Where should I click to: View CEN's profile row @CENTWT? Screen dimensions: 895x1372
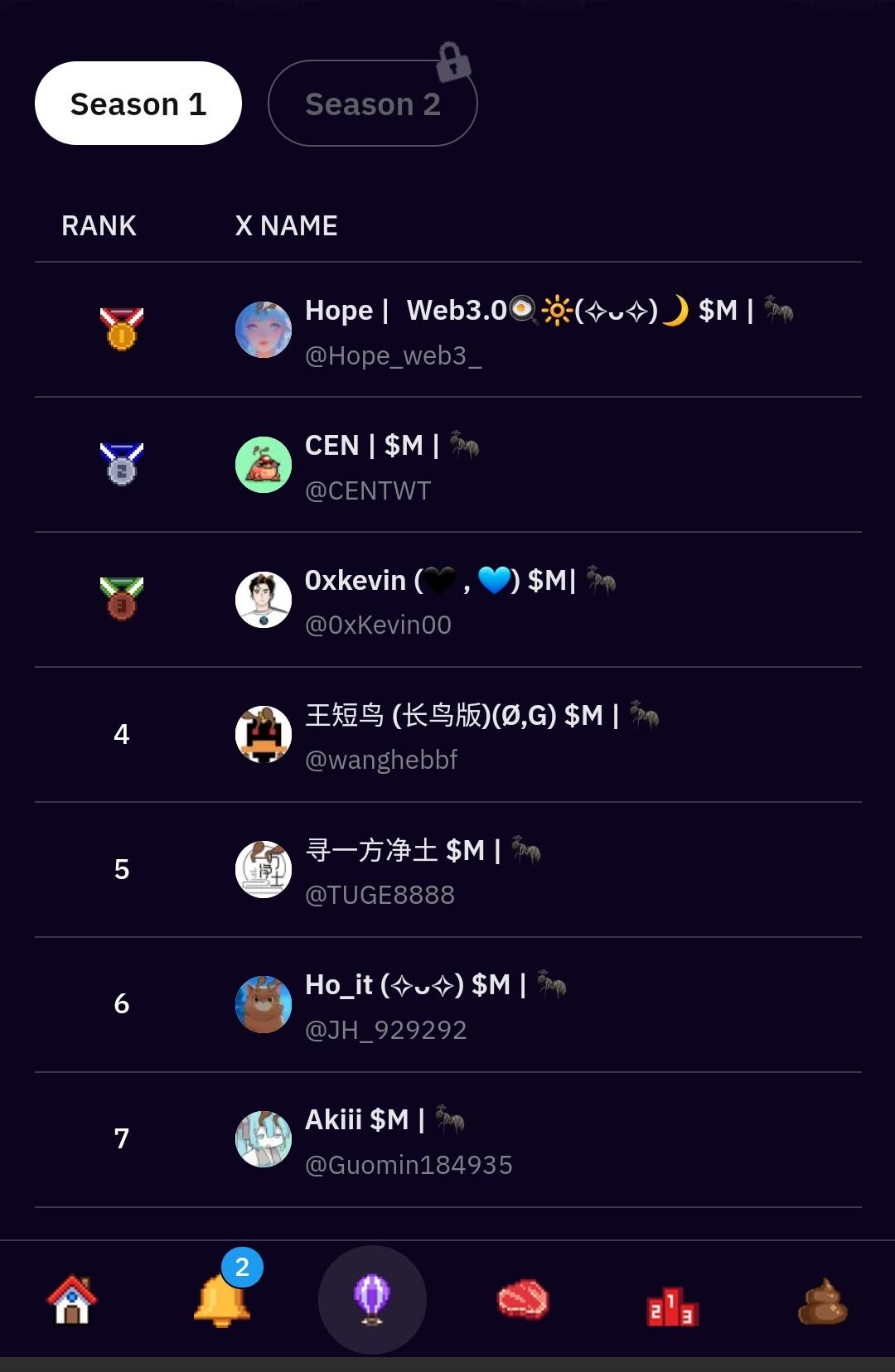(447, 466)
